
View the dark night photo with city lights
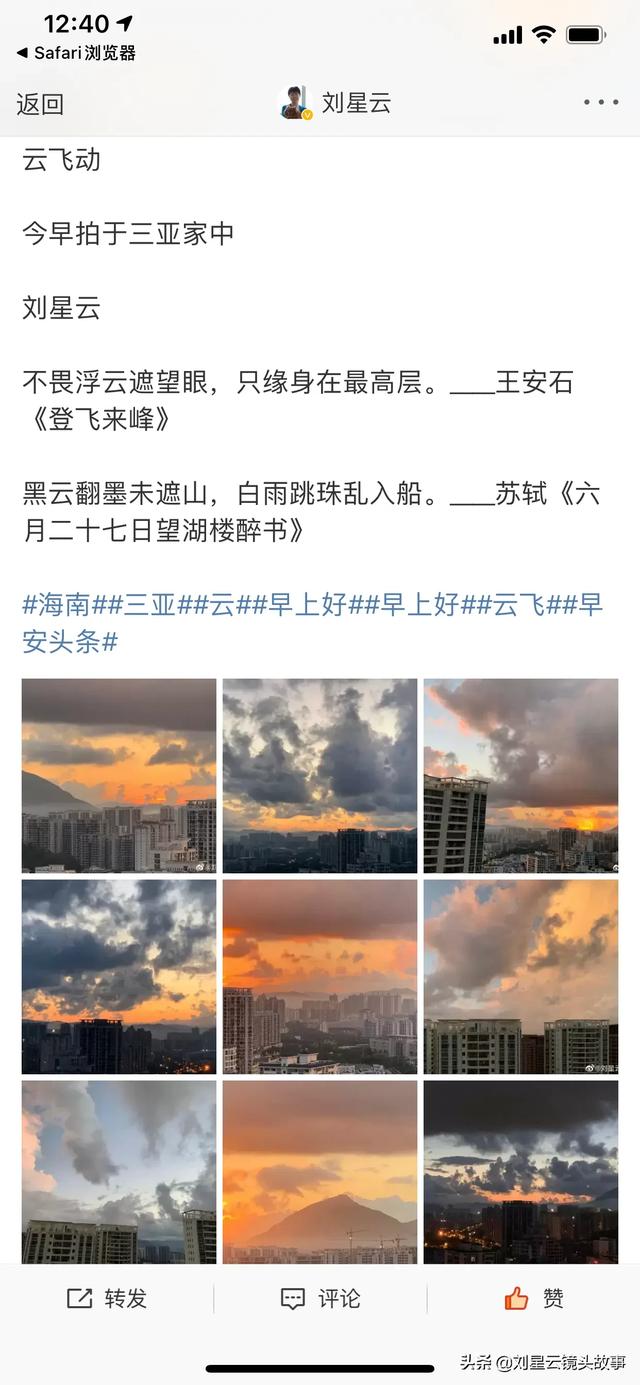click(521, 1171)
